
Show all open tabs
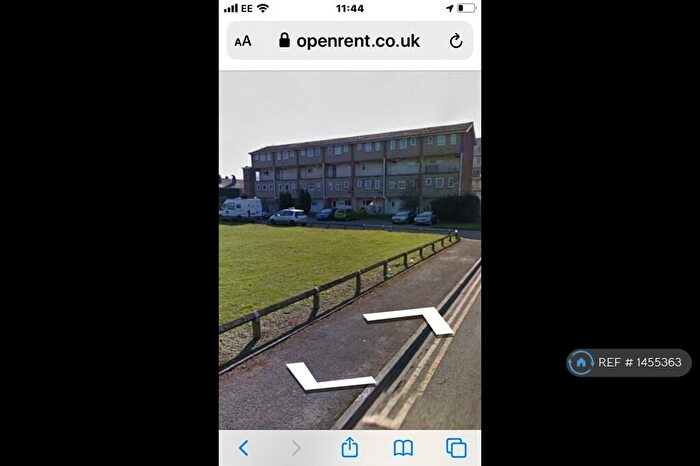pyautogui.click(x=456, y=448)
